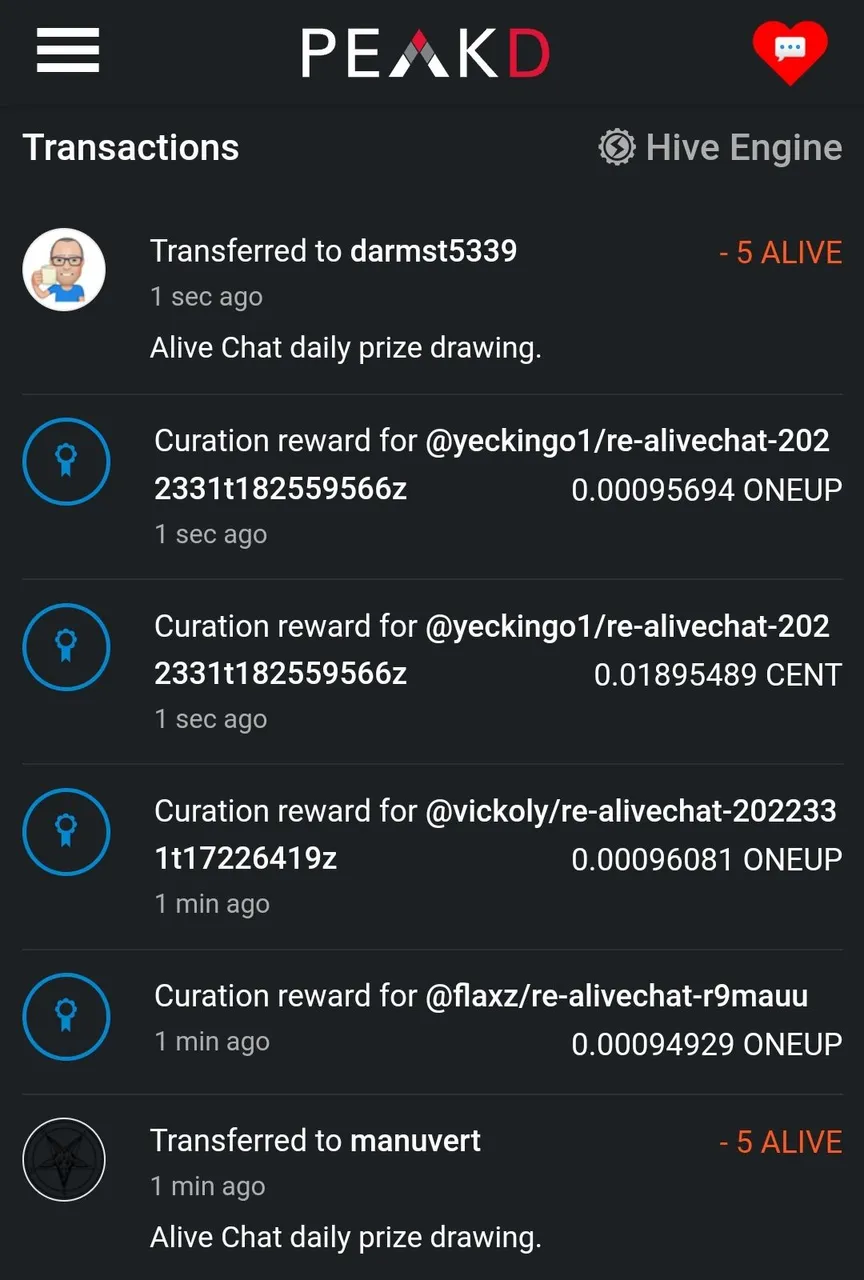Open the @flaxz re-alivechat-r9mauu link
This screenshot has width=864, height=1280.
tap(616, 996)
